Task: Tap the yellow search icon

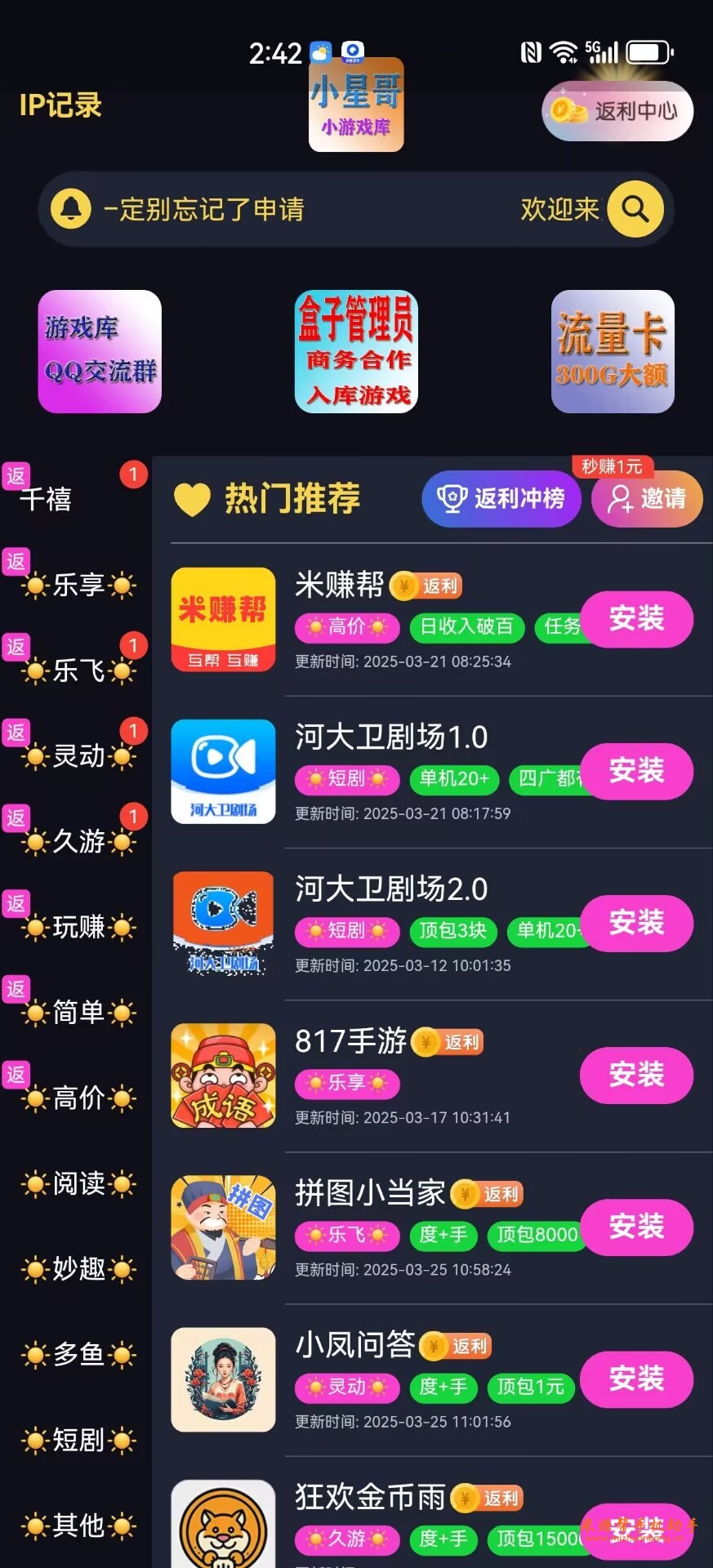Action: point(635,210)
